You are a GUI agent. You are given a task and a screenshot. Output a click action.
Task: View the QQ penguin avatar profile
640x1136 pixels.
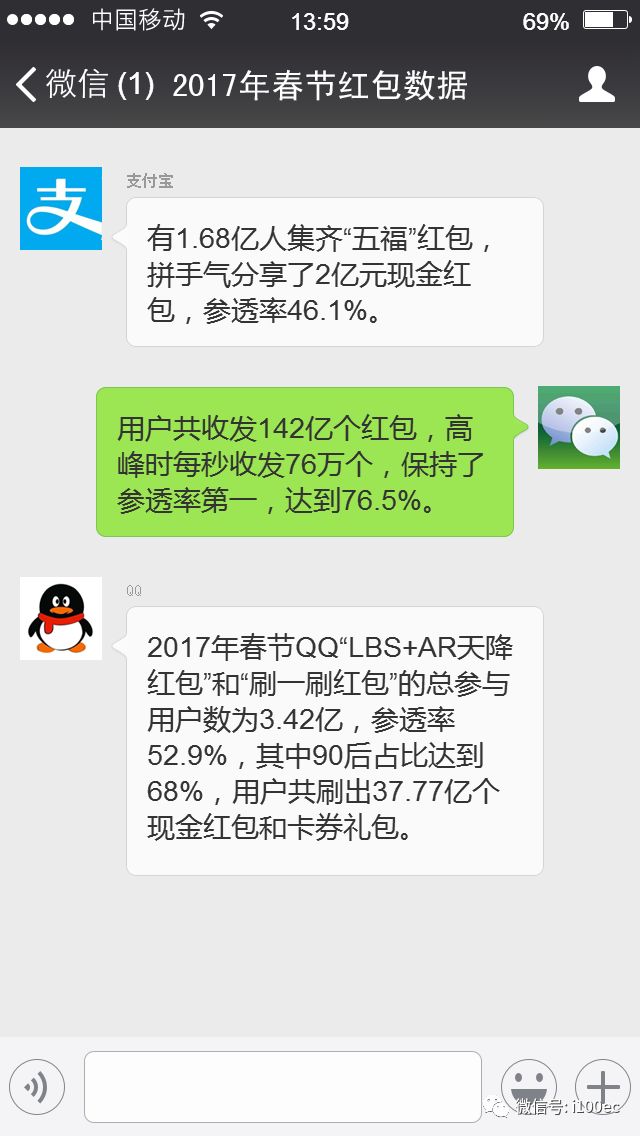point(61,618)
